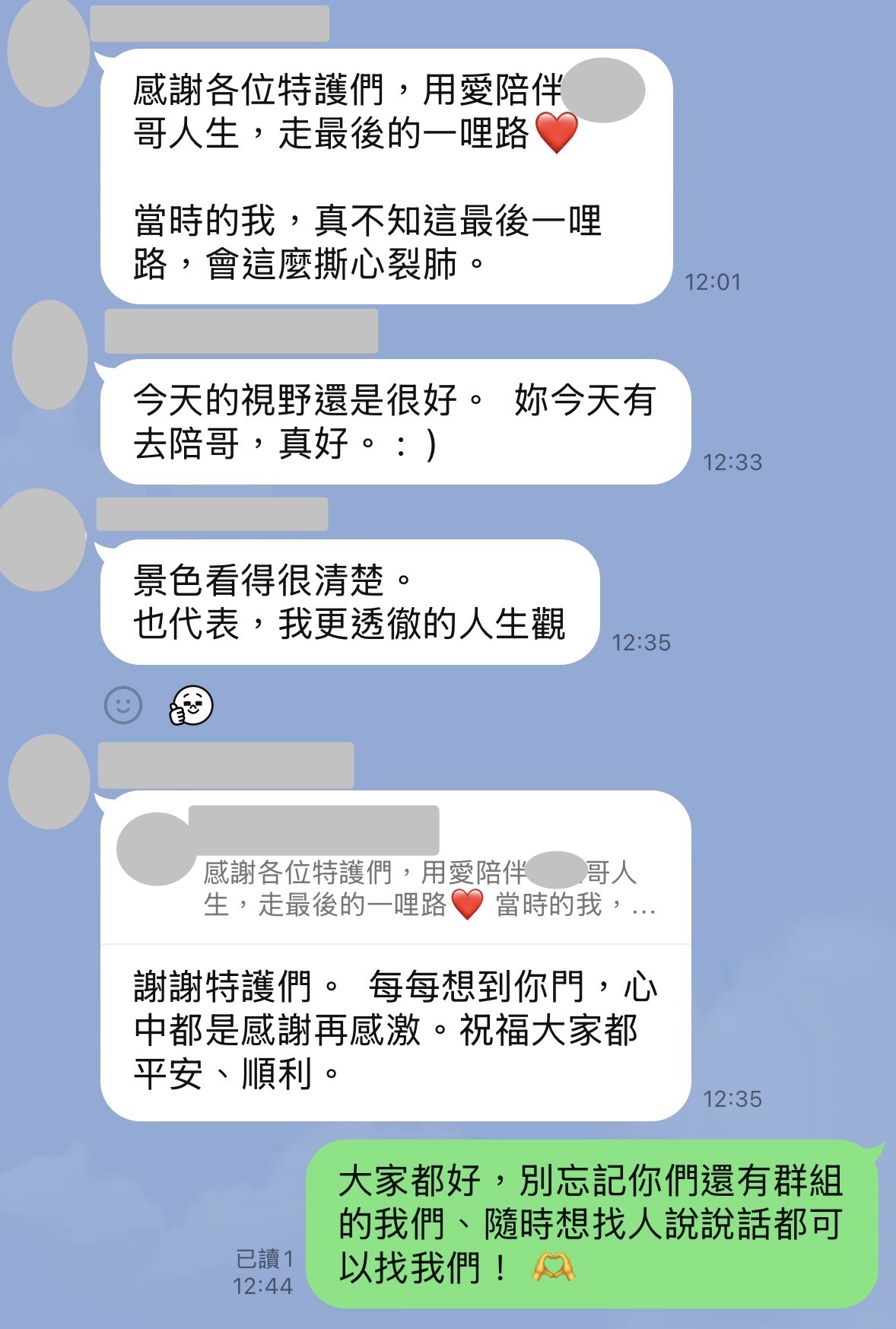896x1329 pixels.
Task: Open avatar of sender of 今天的視野還是很好
Action: point(50,355)
